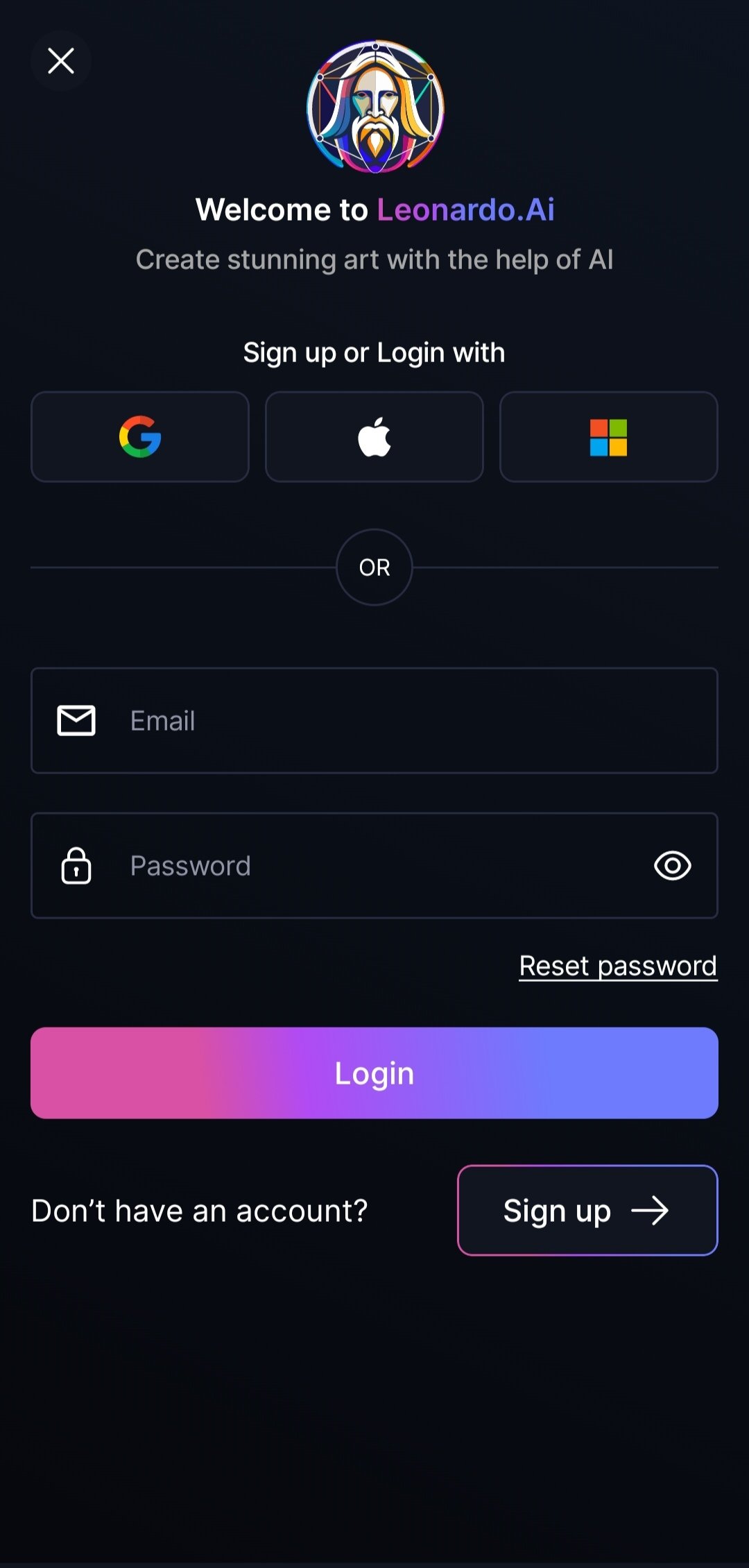Go to Sign up
Viewport: 749px width, 1568px height.
point(587,1211)
